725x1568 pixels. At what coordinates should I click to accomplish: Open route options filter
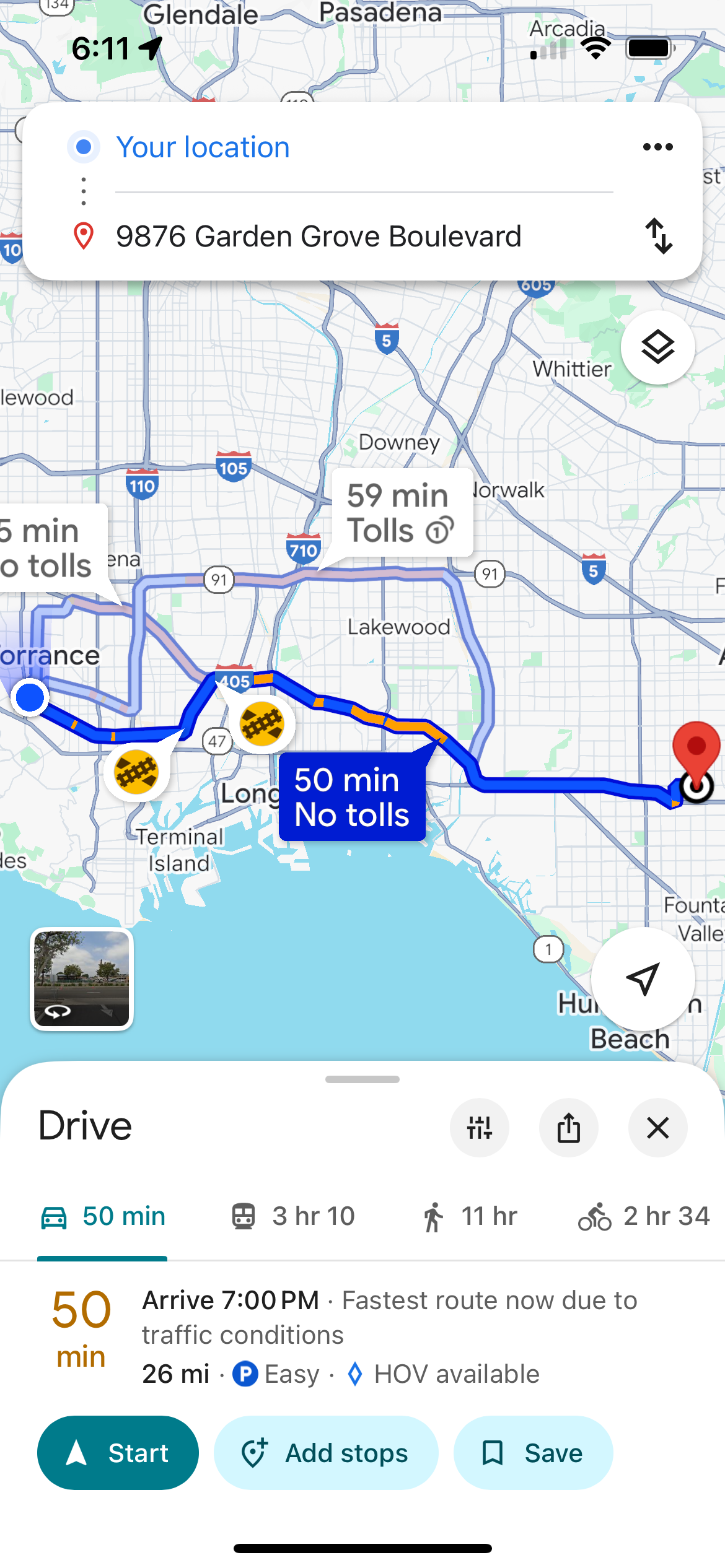click(x=479, y=1128)
